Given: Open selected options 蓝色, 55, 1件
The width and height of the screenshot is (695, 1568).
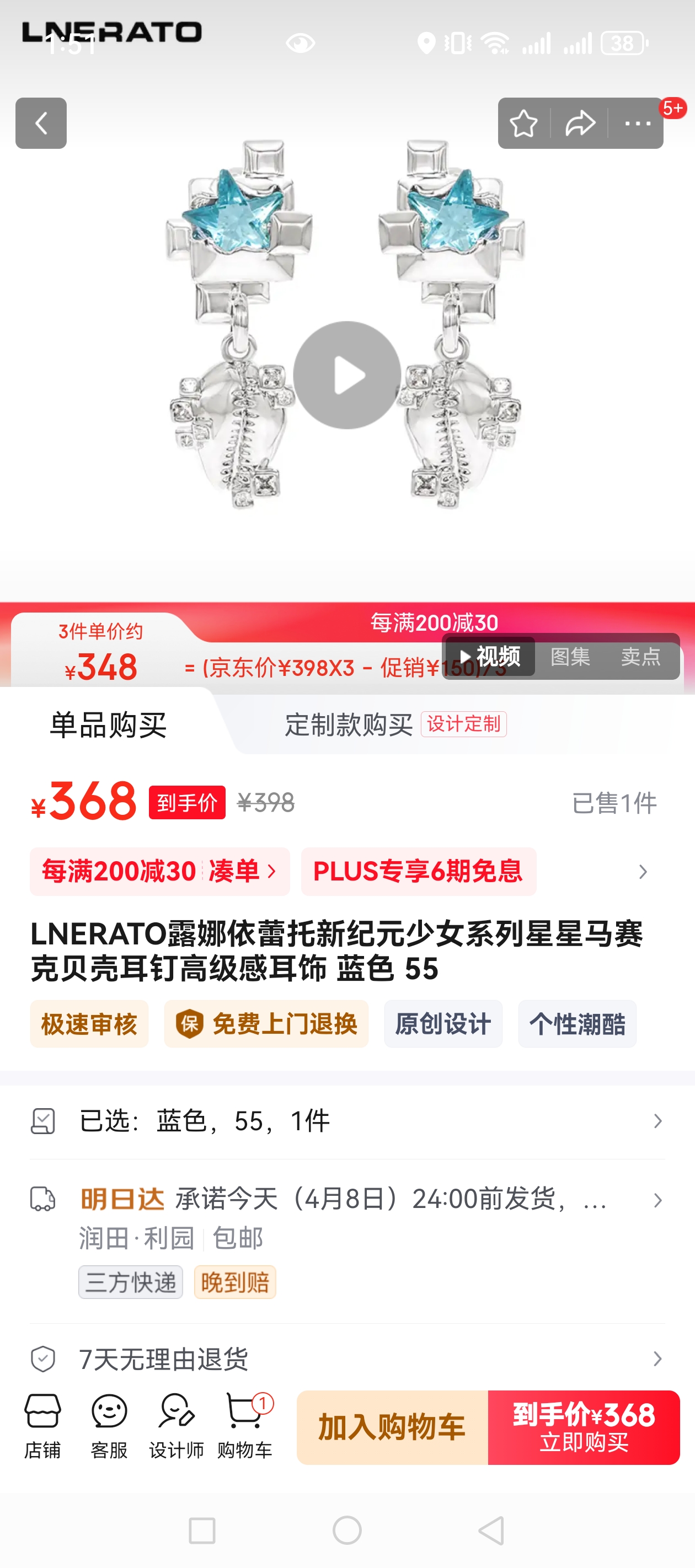Looking at the screenshot, I should 346,1121.
